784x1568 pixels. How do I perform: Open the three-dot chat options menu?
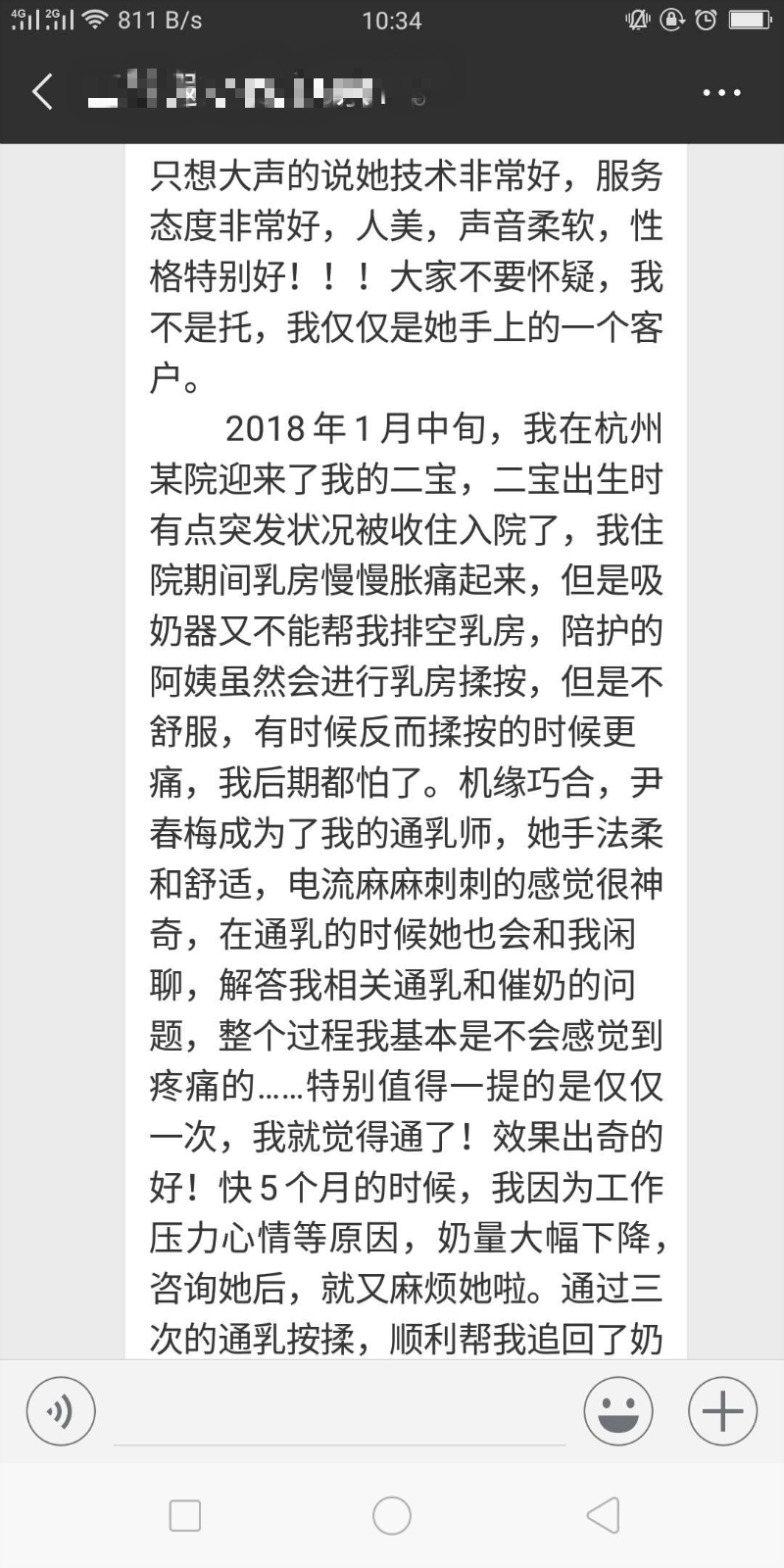pyautogui.click(x=721, y=93)
